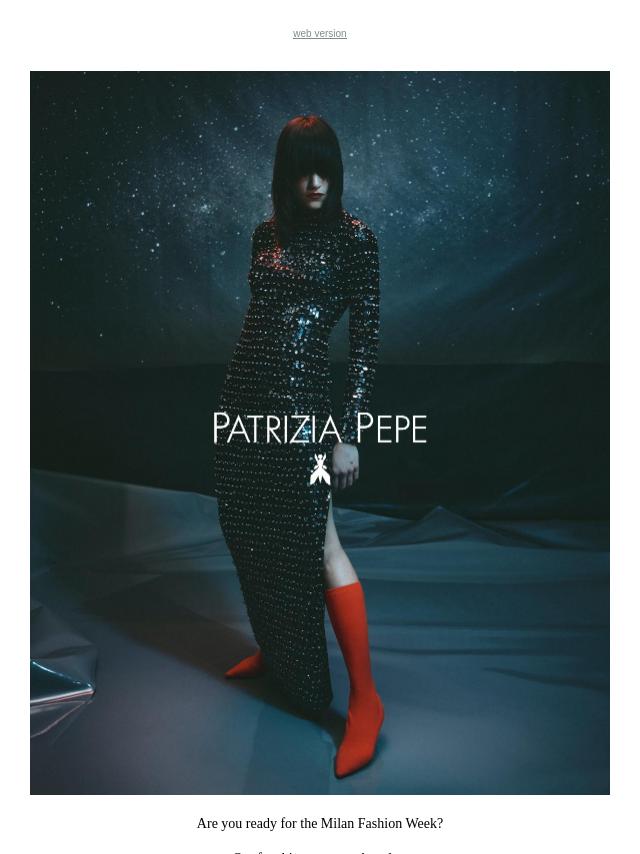
Task: Open the web version link
Action: click(x=319, y=34)
